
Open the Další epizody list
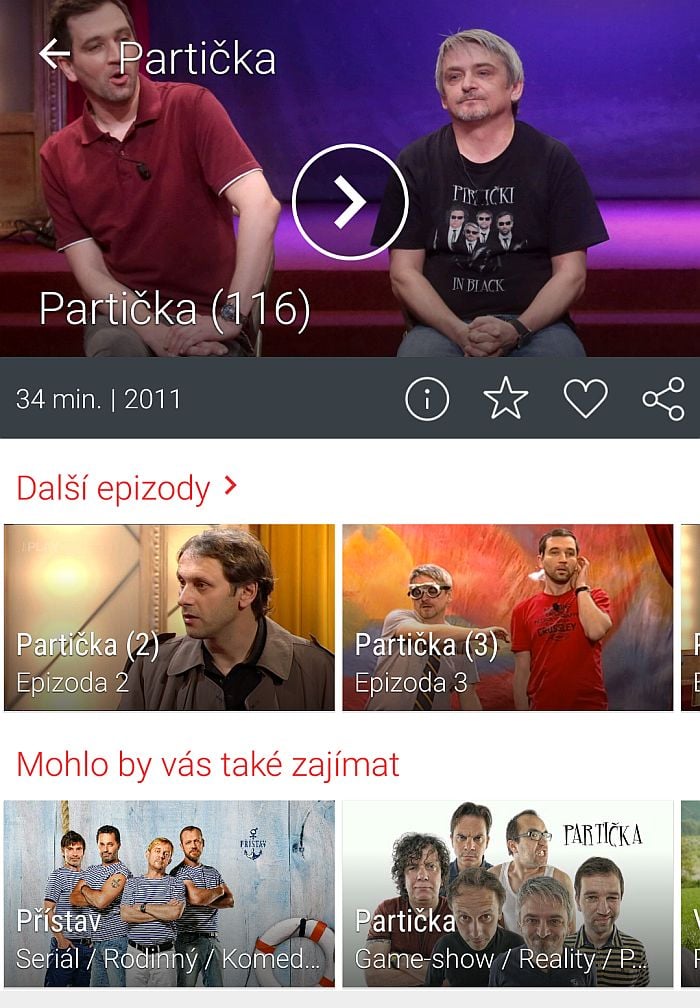[127, 488]
